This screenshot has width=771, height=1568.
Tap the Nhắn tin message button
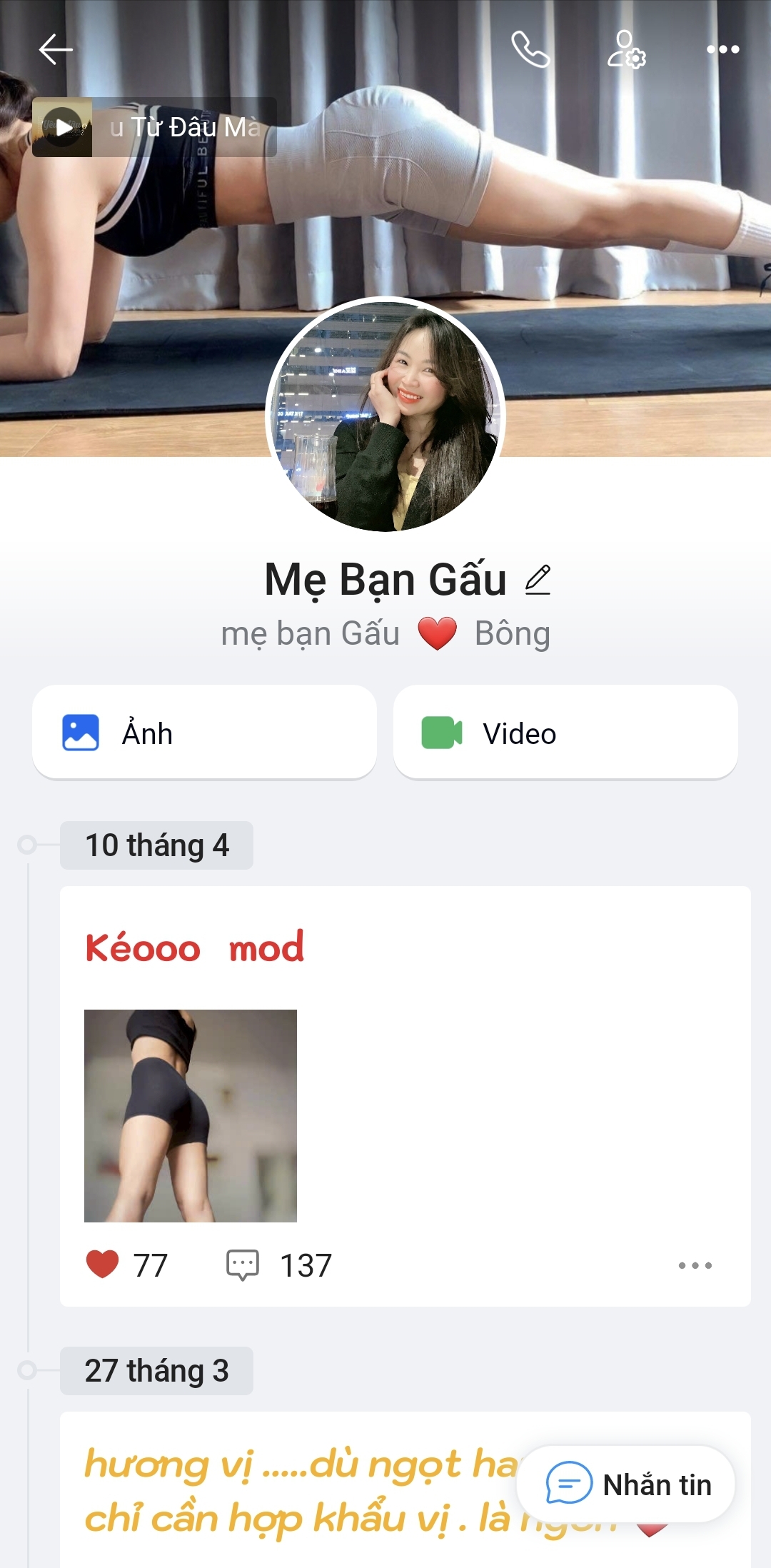pyautogui.click(x=627, y=1484)
